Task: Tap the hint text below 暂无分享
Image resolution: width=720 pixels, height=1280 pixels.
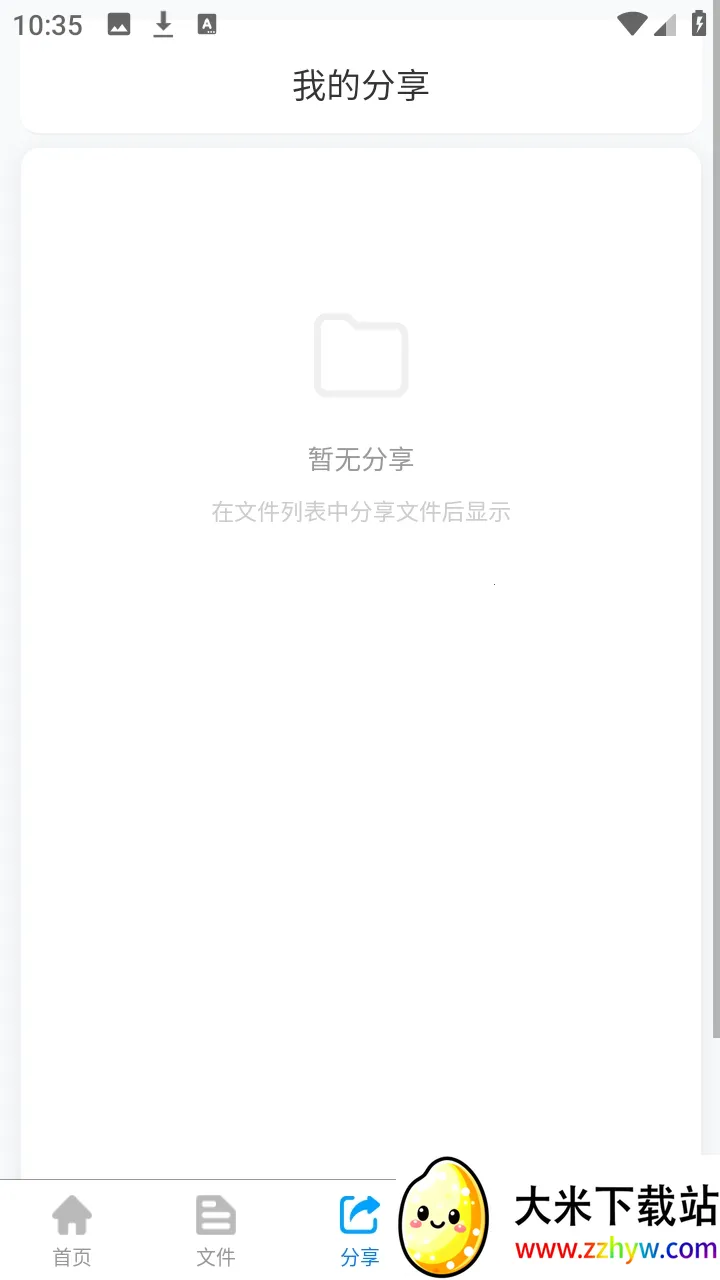Action: tap(360, 512)
